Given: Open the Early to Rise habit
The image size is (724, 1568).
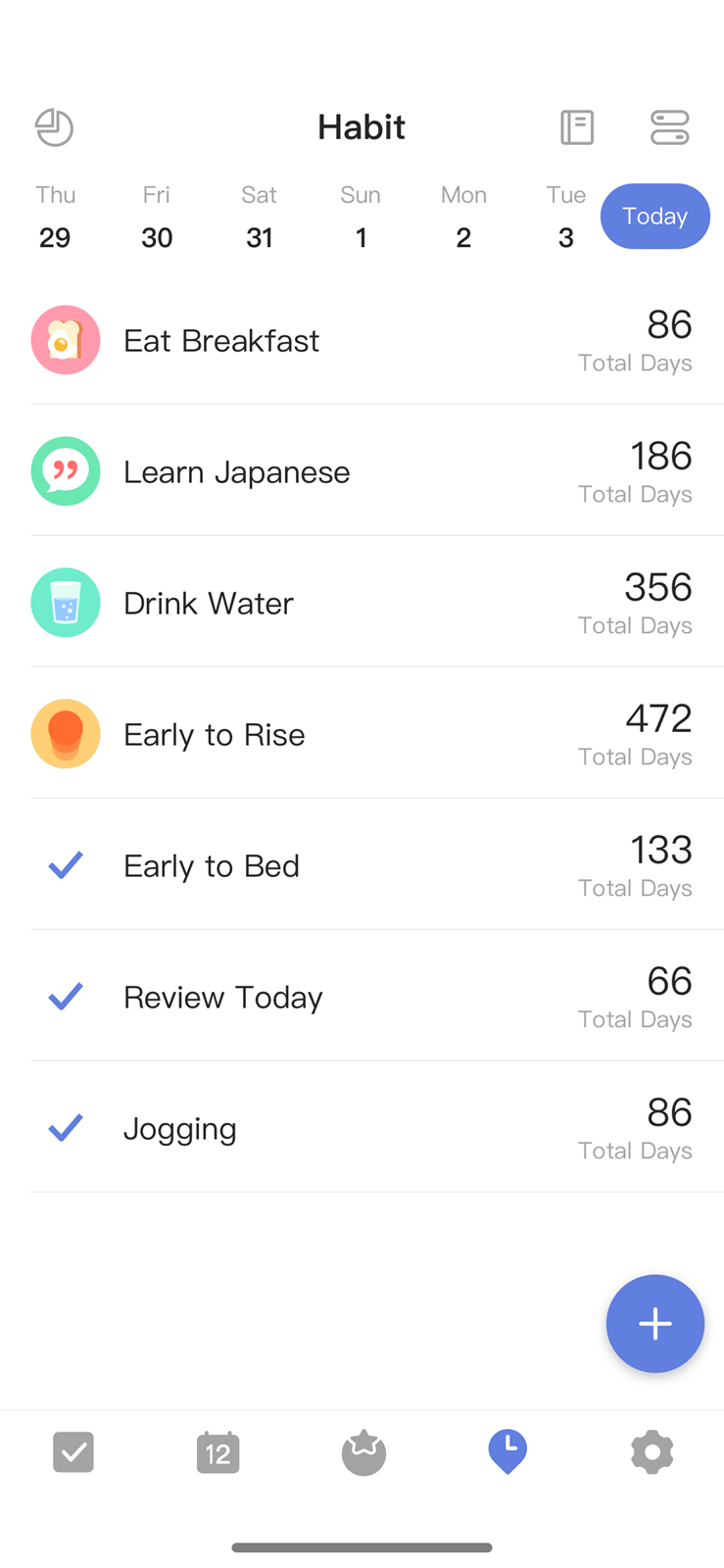Looking at the screenshot, I should tap(377, 734).
